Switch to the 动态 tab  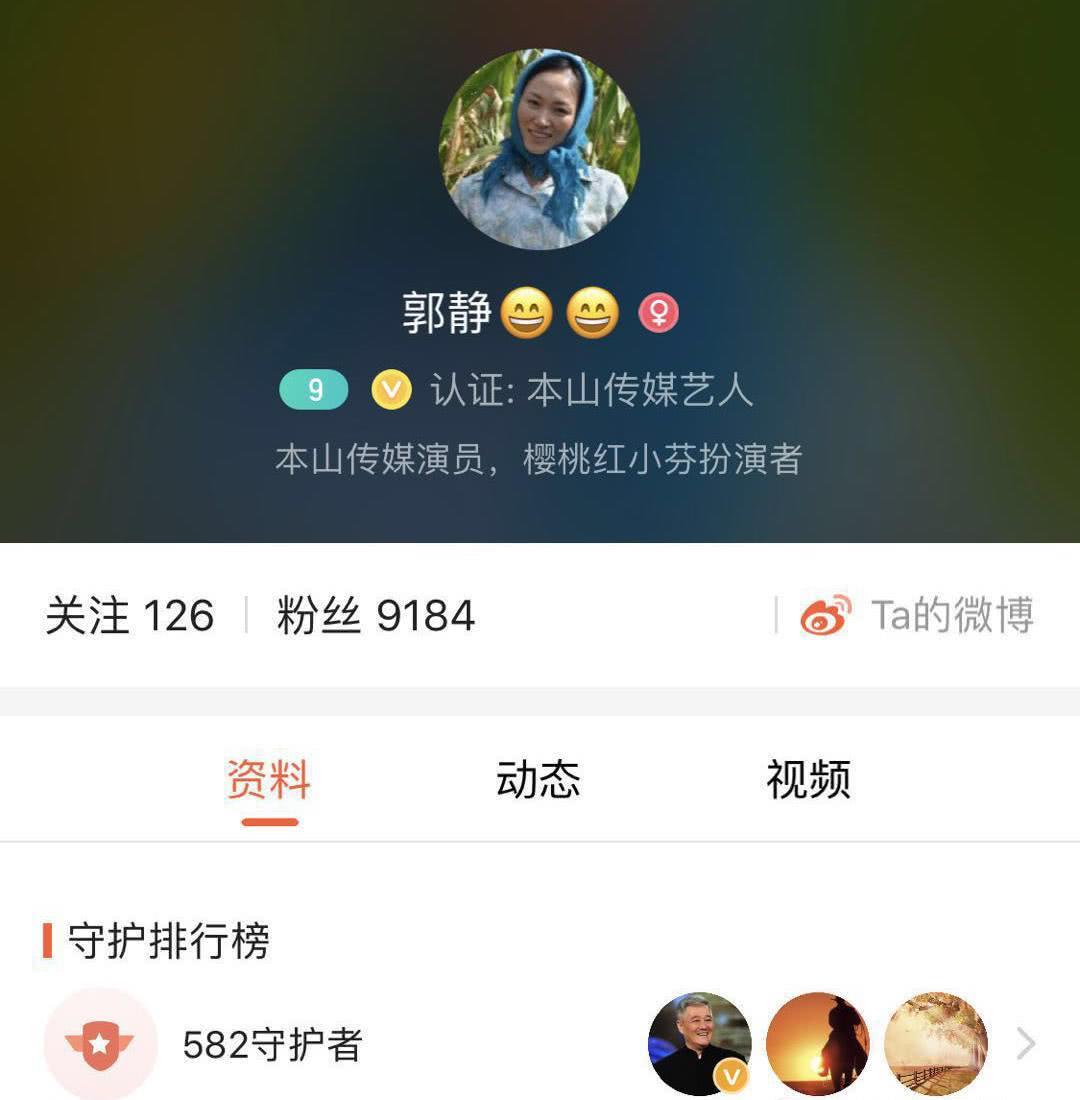(538, 780)
